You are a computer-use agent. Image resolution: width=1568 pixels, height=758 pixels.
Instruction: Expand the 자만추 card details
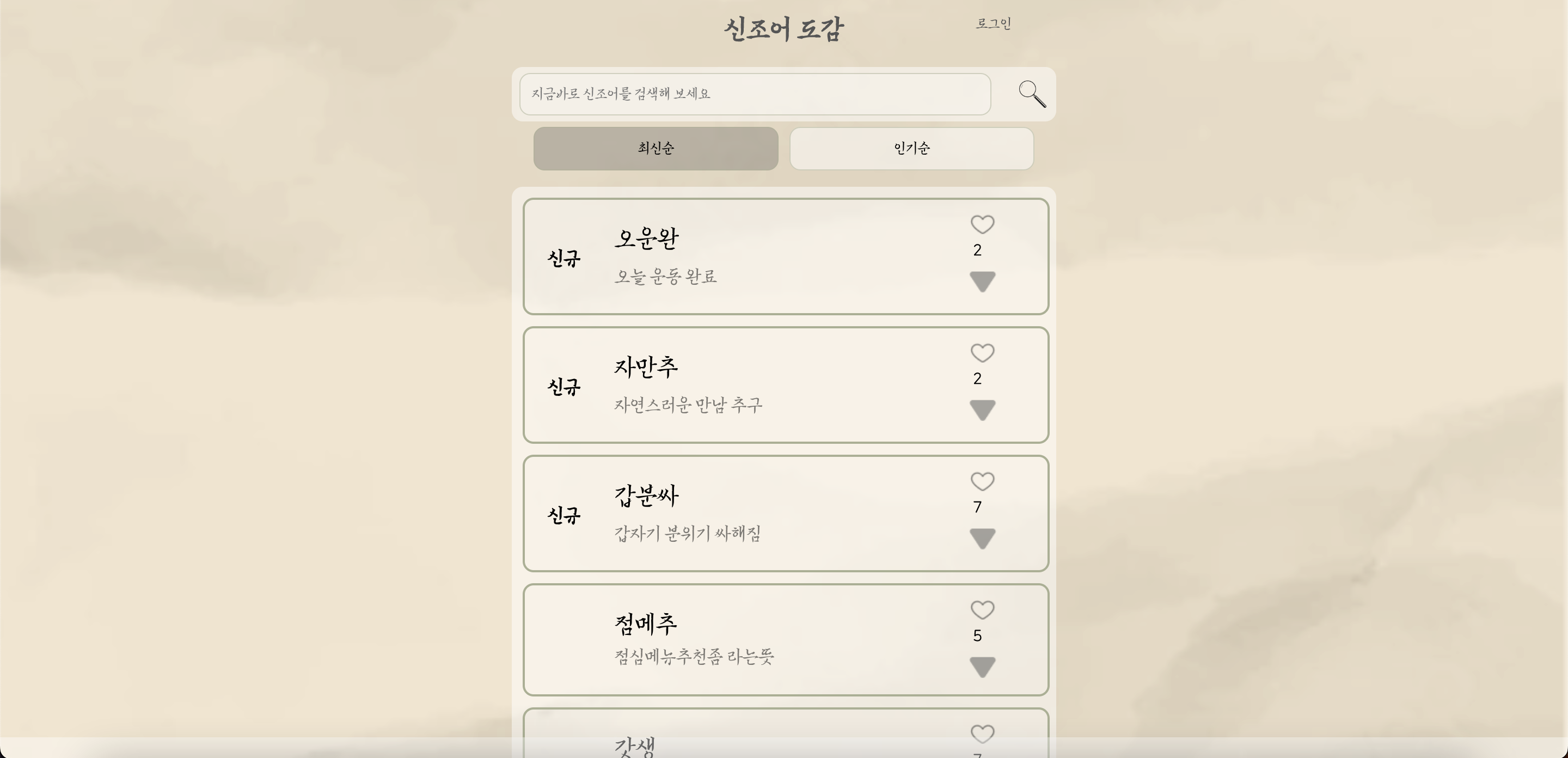[982, 409]
